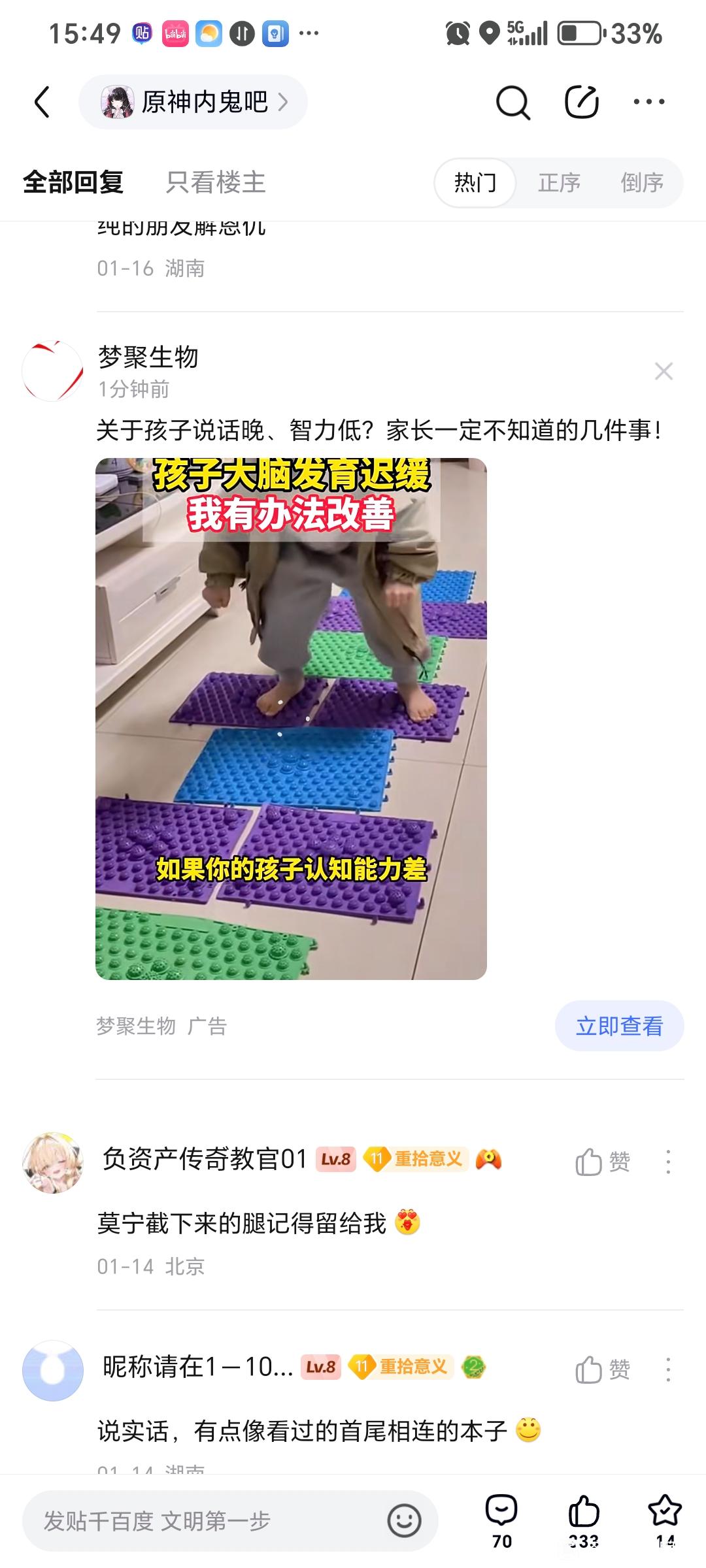Open the avatar of 负资产传奇教官01
The width and height of the screenshot is (706, 1568).
pos(53,1163)
